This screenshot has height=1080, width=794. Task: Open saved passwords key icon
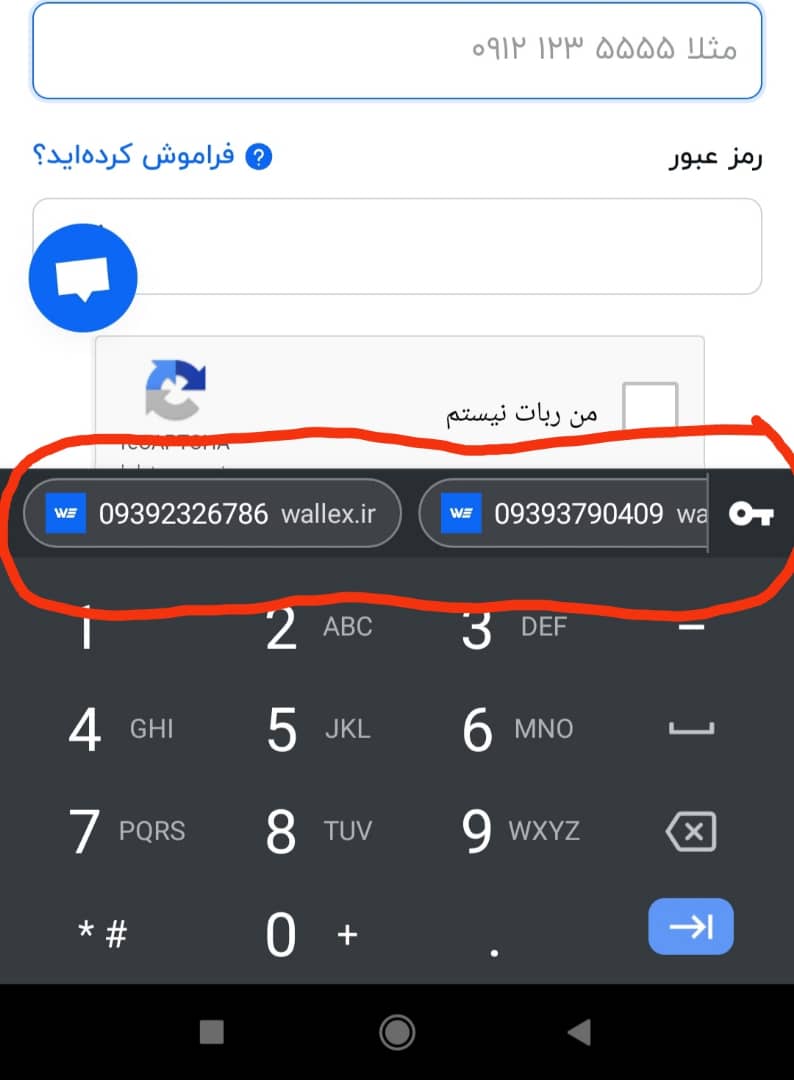point(751,514)
